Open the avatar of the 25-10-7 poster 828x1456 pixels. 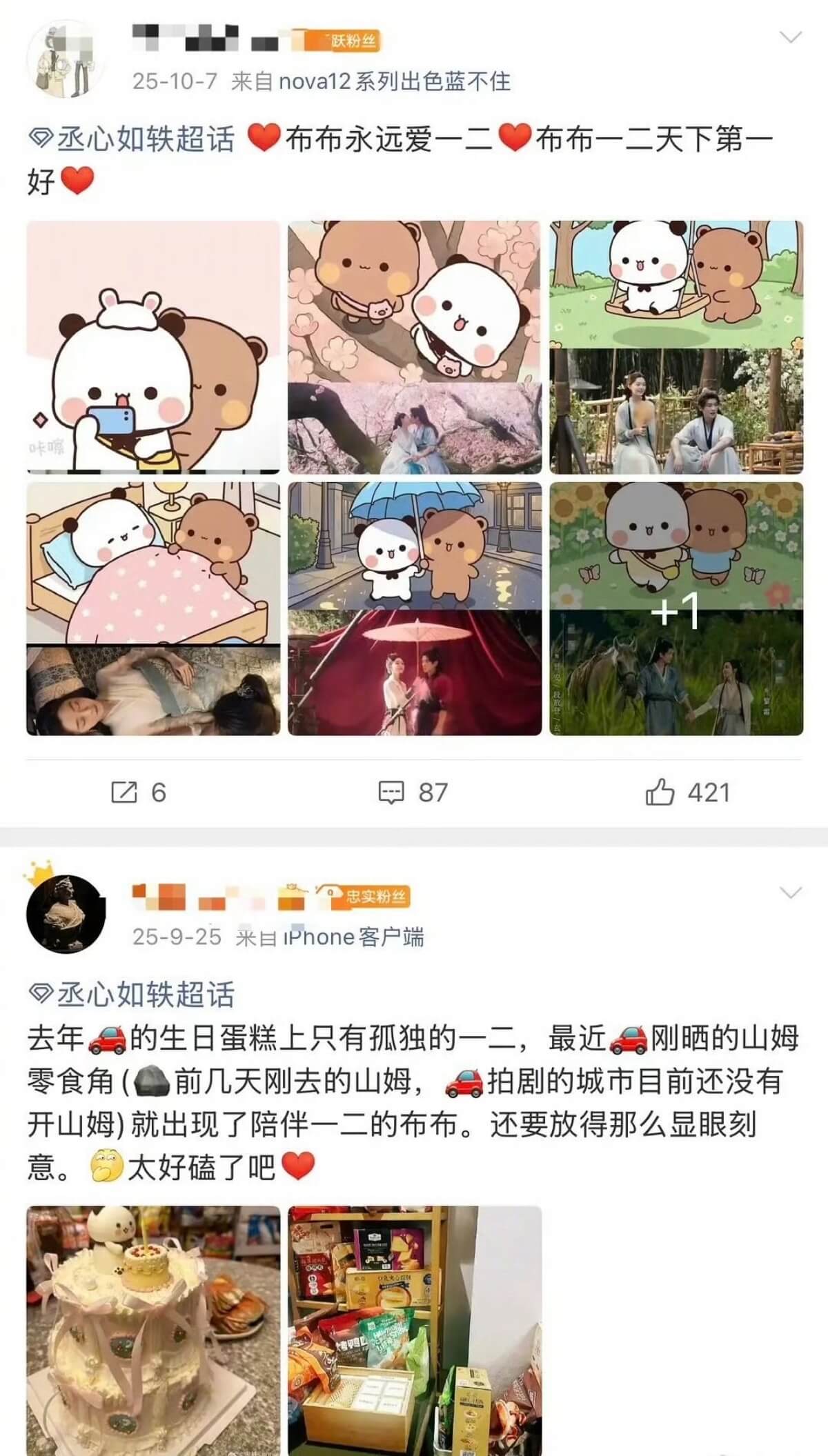pos(66,59)
